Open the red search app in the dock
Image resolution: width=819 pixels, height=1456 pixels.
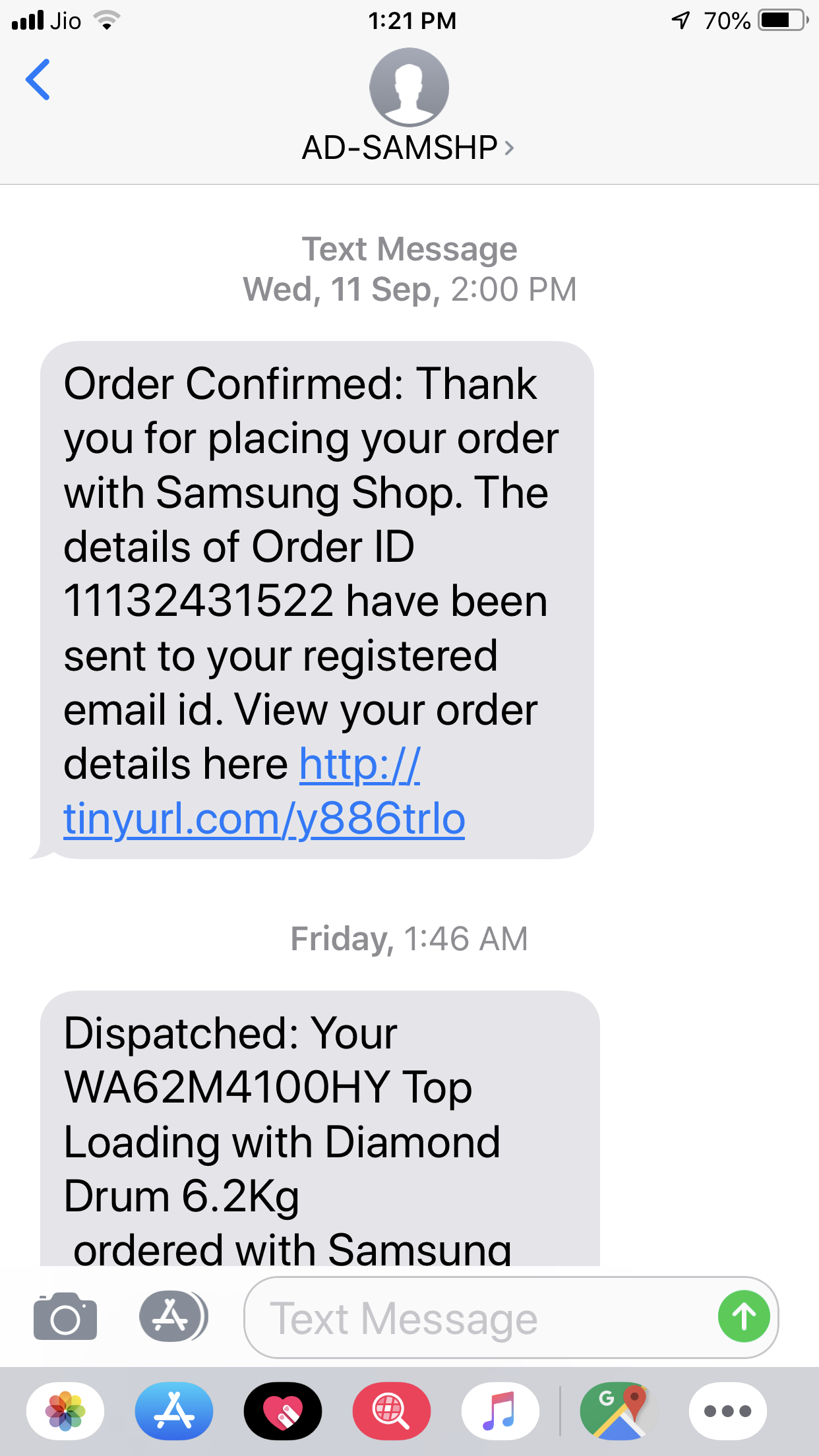(x=392, y=1411)
